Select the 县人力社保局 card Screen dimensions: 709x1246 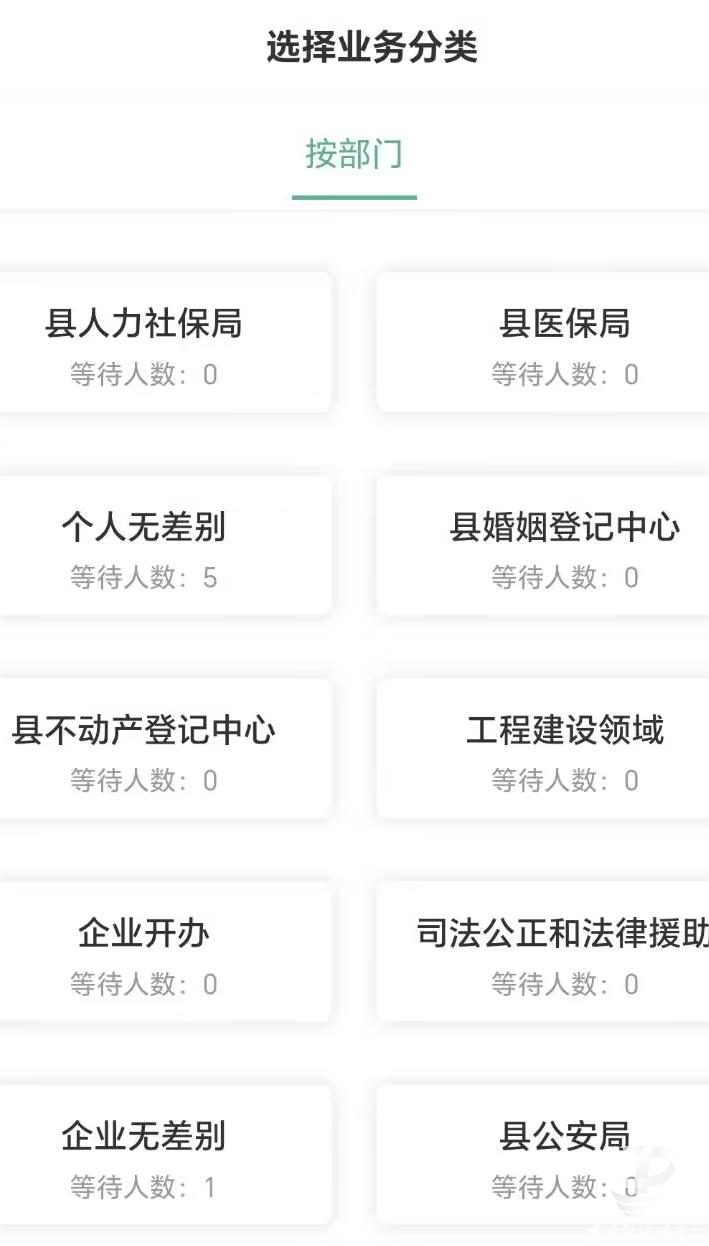(x=164, y=342)
